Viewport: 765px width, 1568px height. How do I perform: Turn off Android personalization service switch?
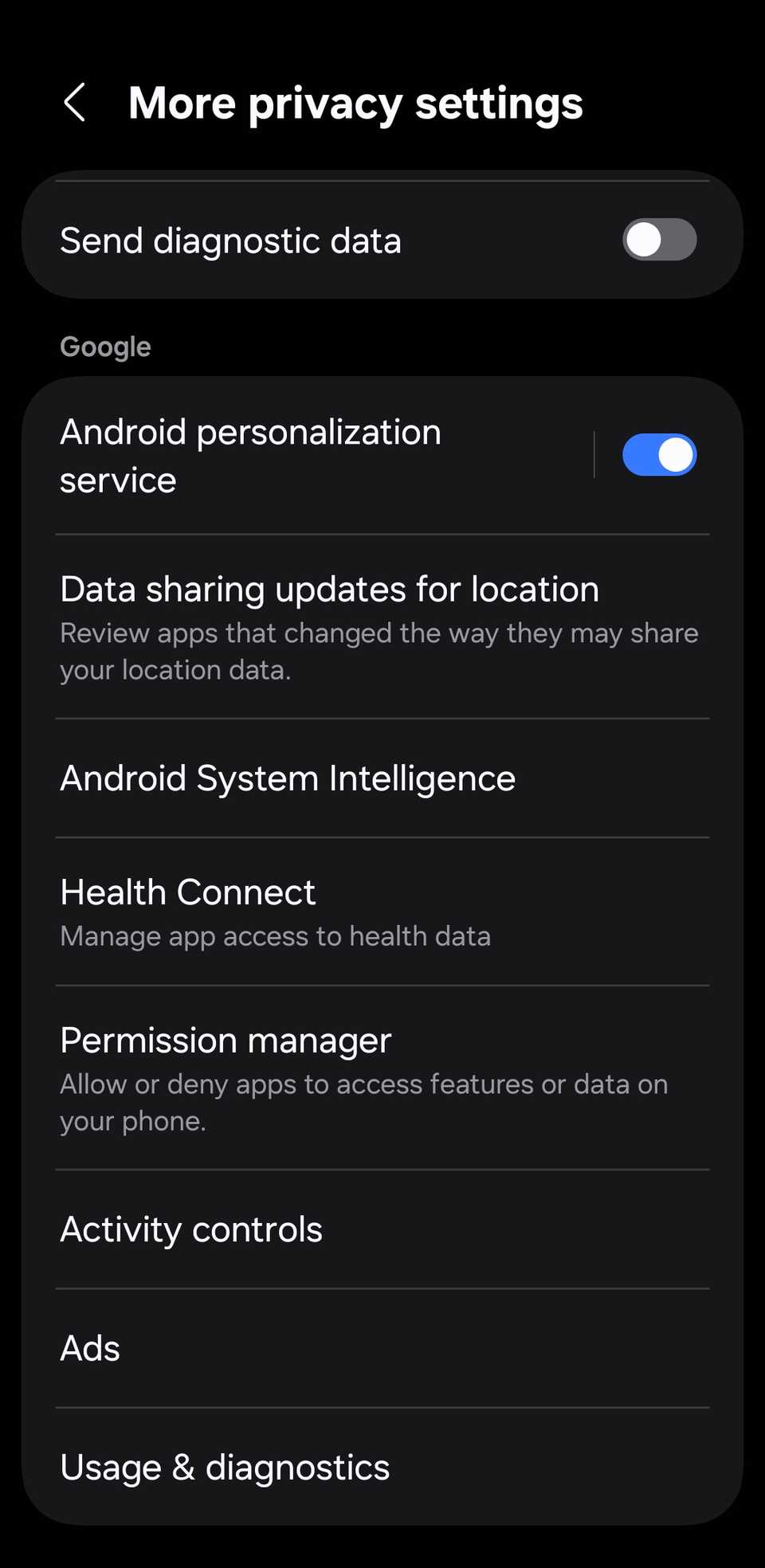pyautogui.click(x=659, y=455)
